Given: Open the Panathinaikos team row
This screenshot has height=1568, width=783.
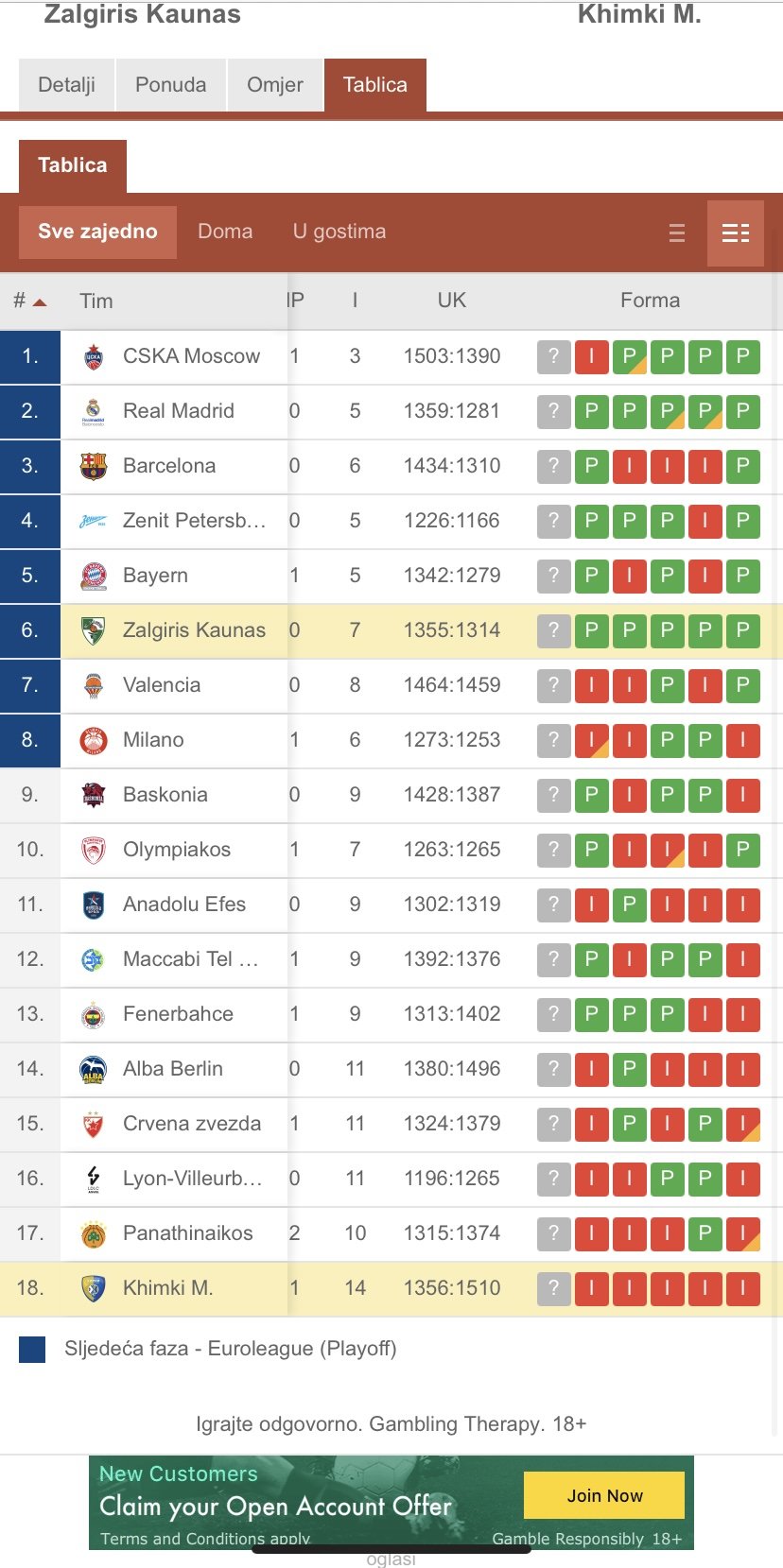Looking at the screenshot, I should 391,1233.
